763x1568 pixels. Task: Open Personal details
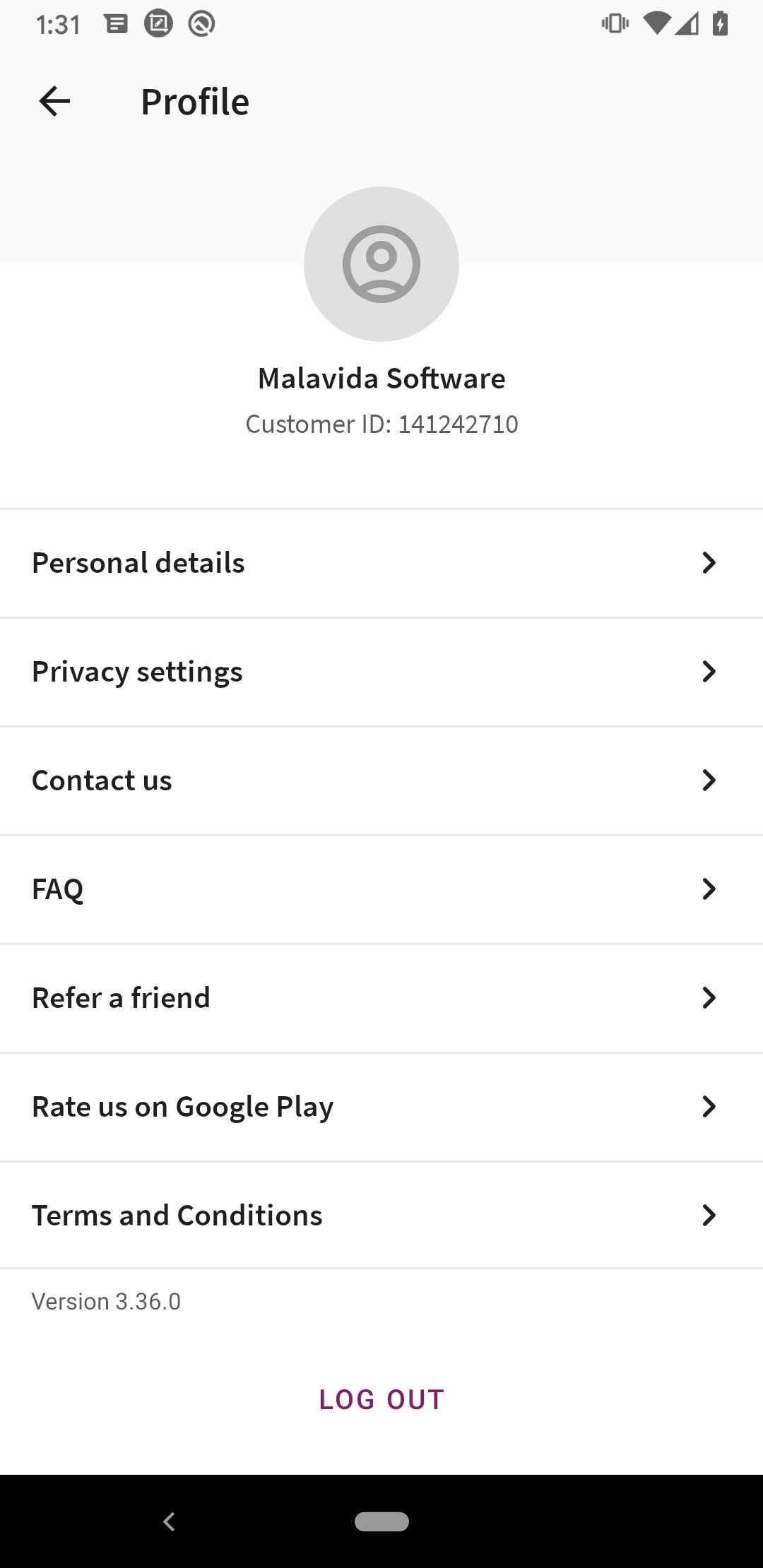pyautogui.click(x=381, y=563)
